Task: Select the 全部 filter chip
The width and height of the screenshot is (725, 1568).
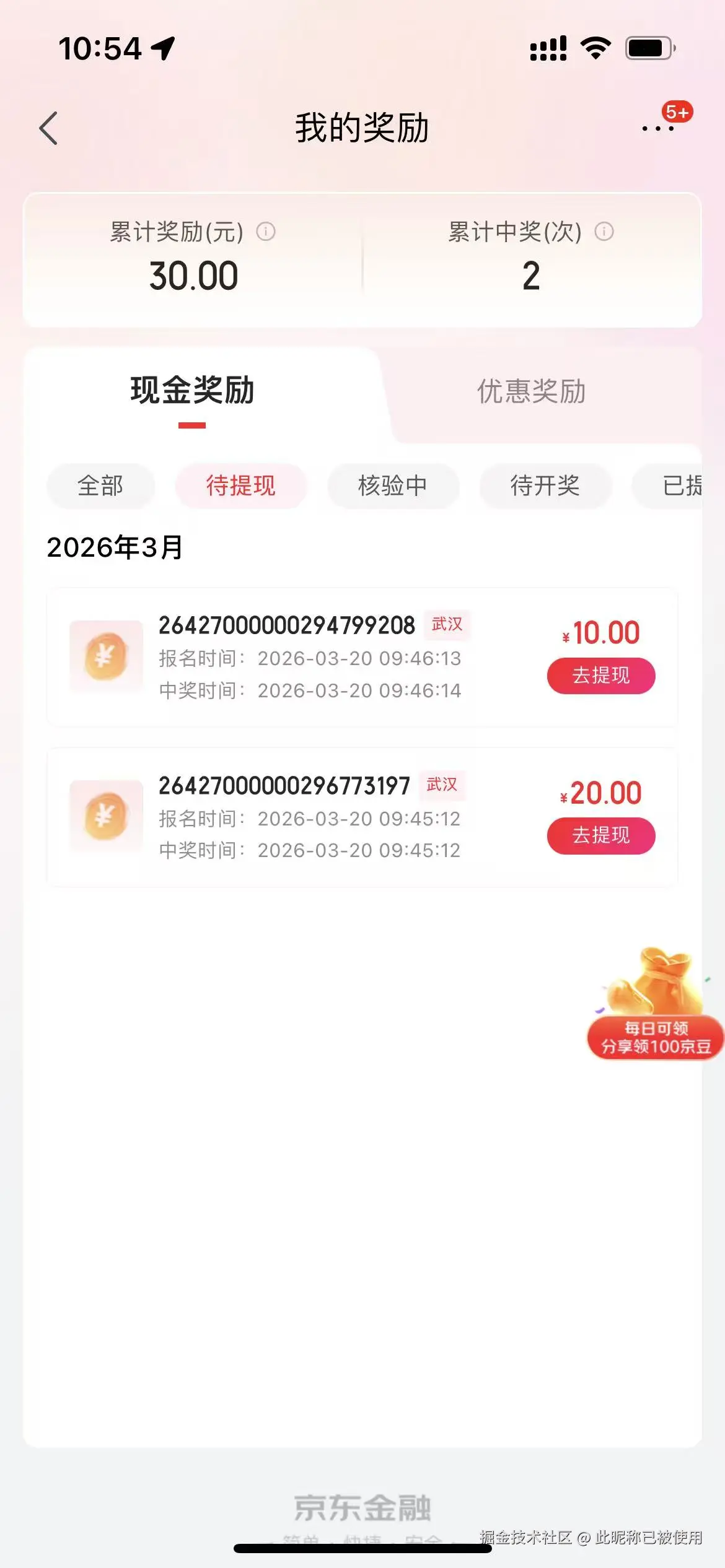Action: click(x=101, y=486)
